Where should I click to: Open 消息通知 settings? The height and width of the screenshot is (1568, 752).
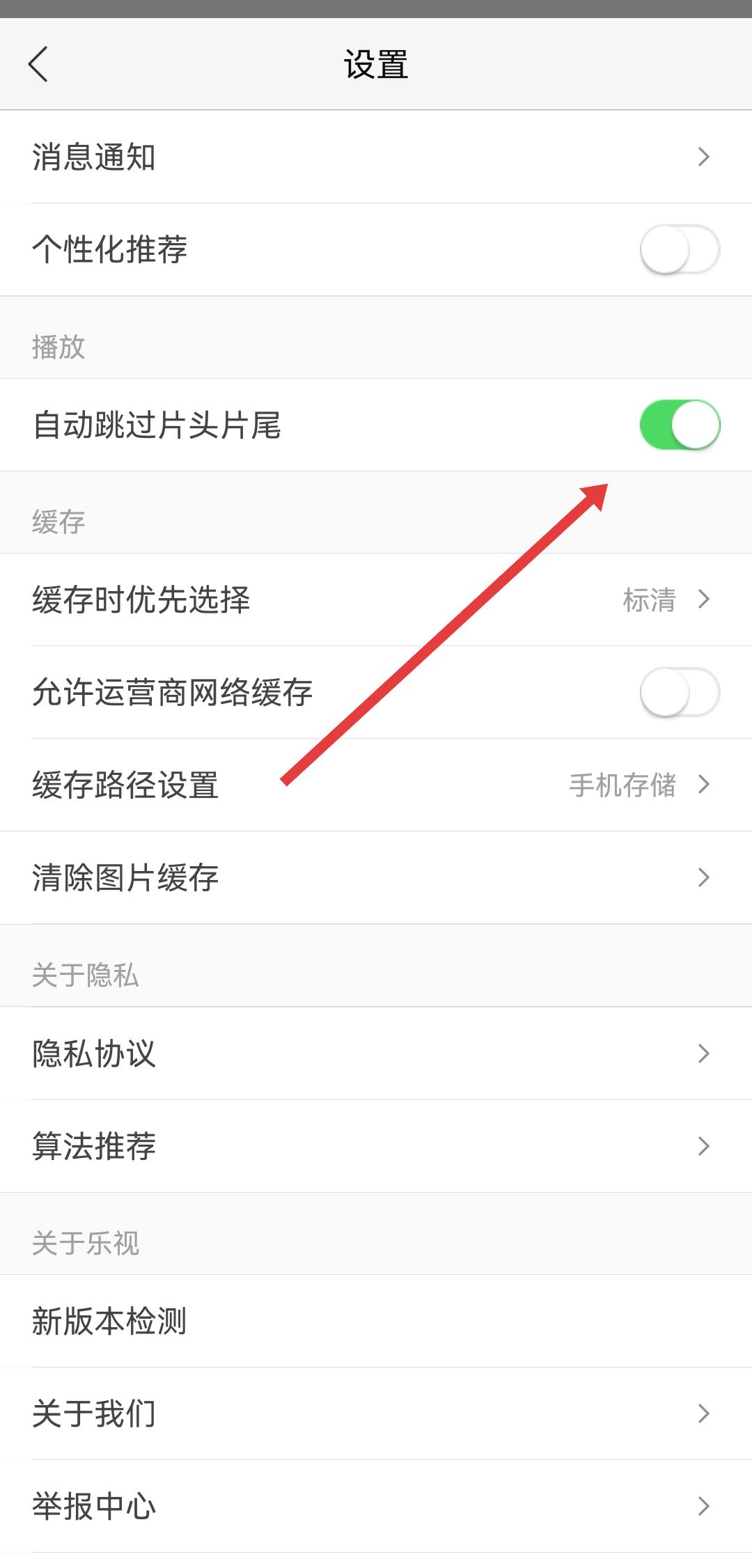[x=376, y=157]
